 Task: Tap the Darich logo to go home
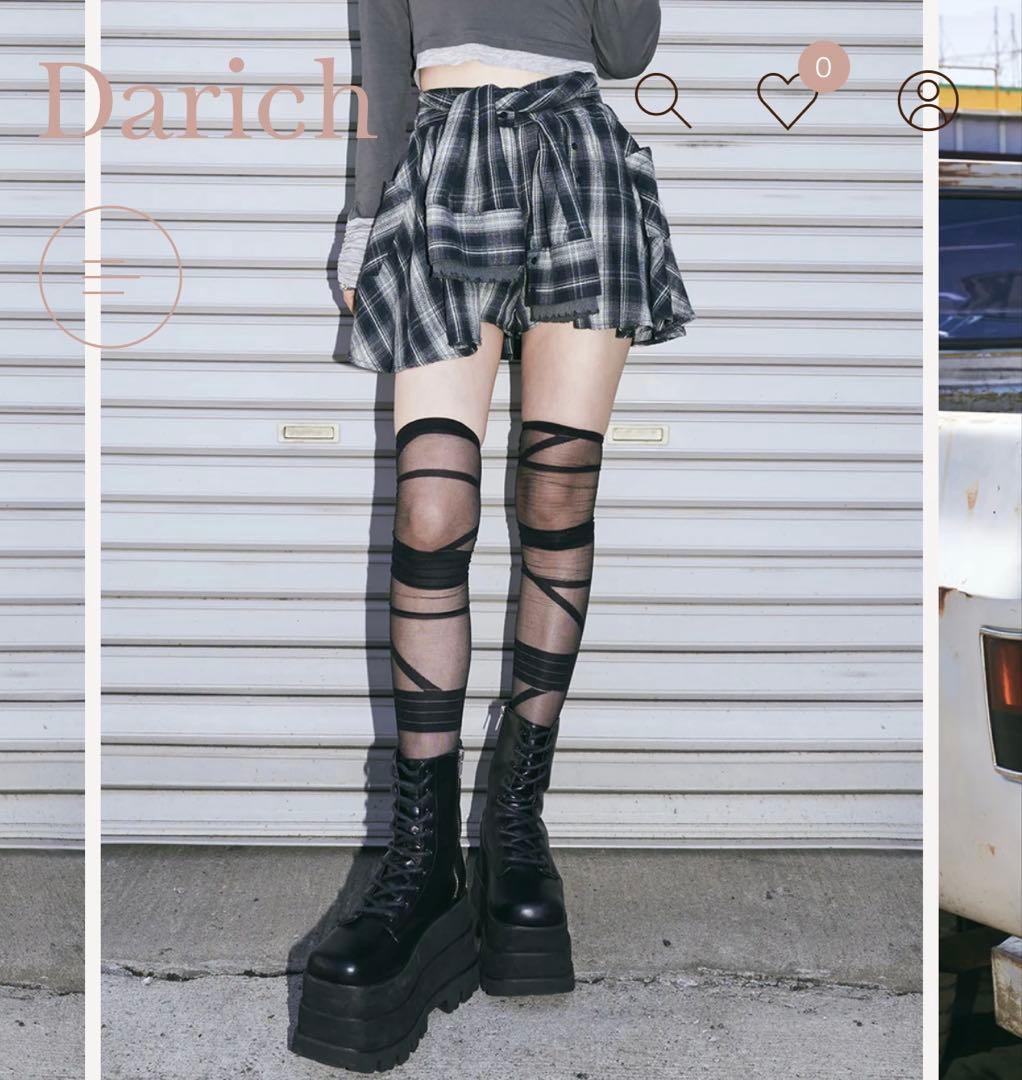click(x=206, y=99)
